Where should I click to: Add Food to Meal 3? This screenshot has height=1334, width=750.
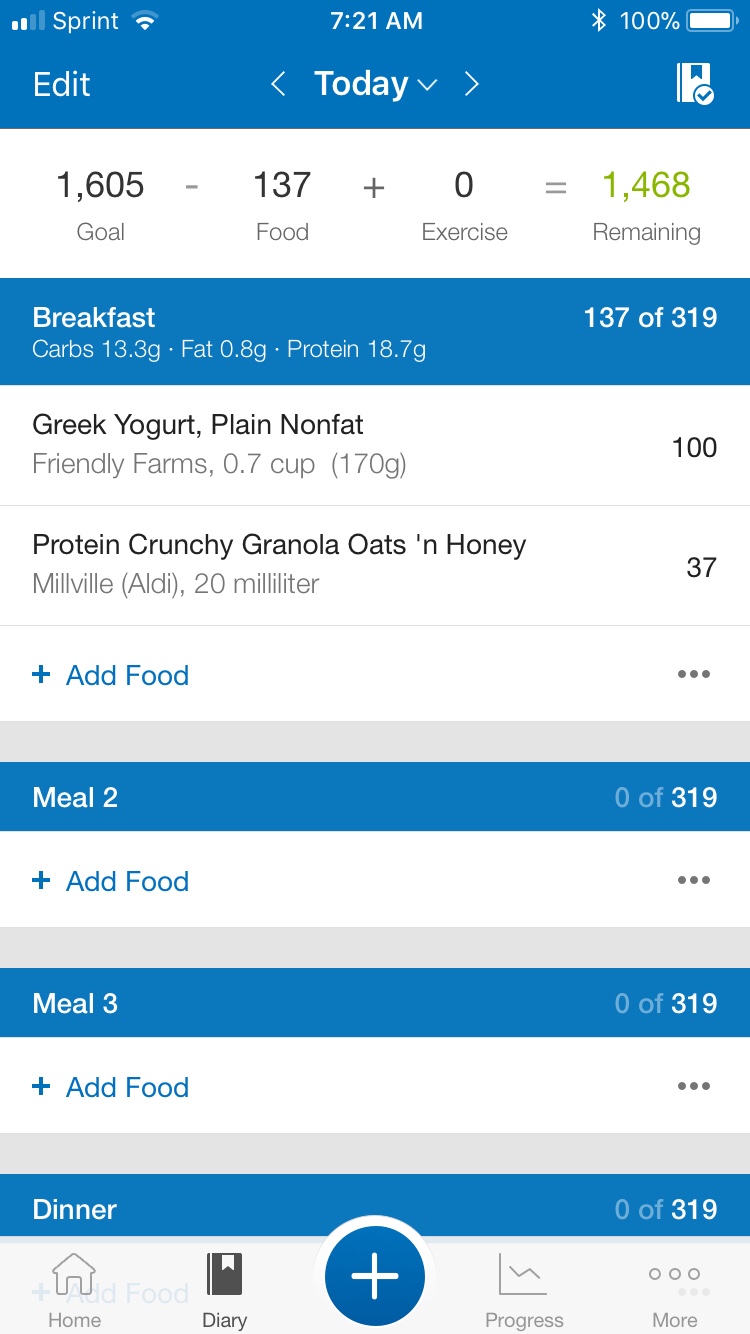pyautogui.click(x=111, y=1087)
